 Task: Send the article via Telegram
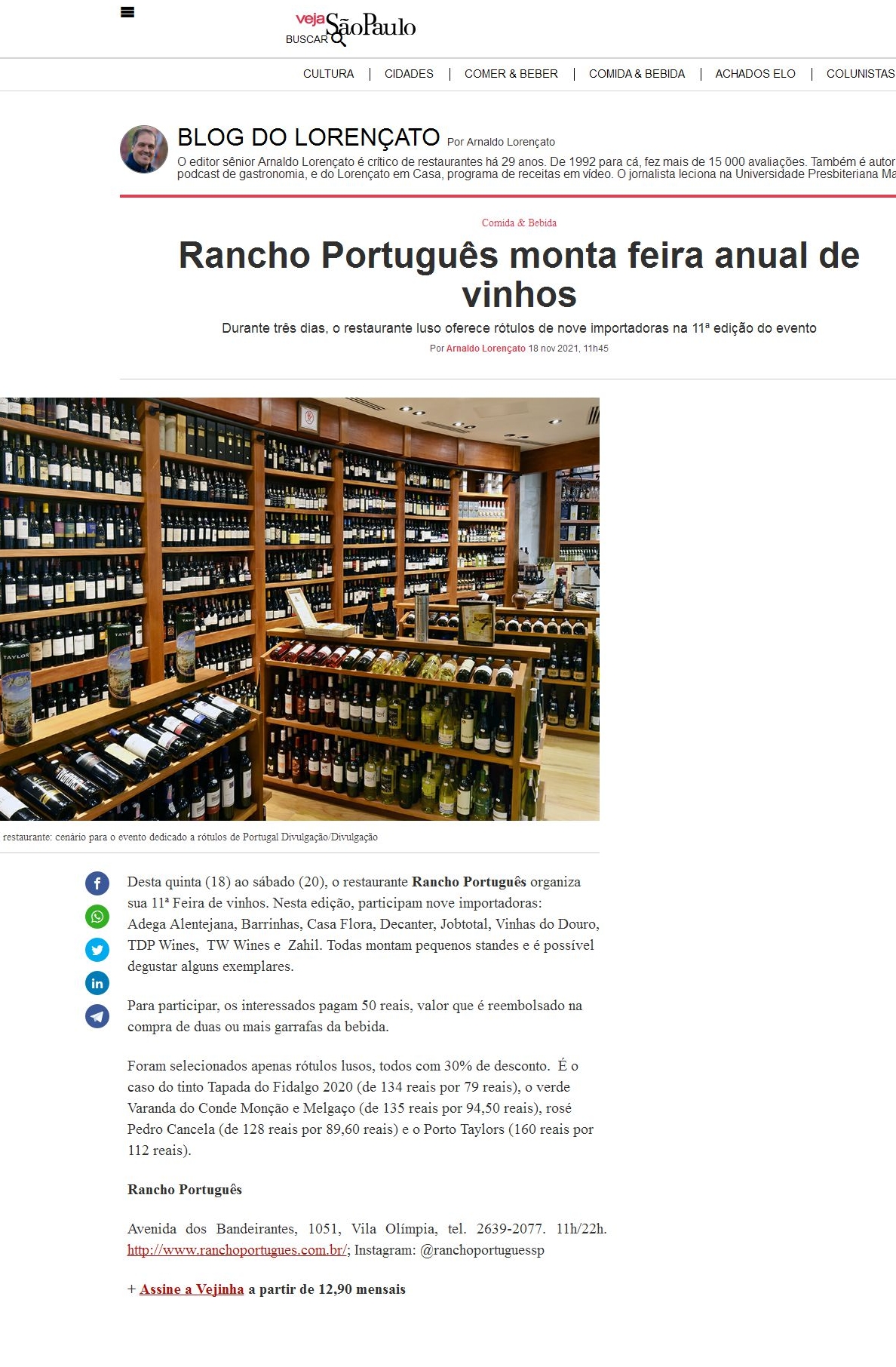click(97, 1016)
